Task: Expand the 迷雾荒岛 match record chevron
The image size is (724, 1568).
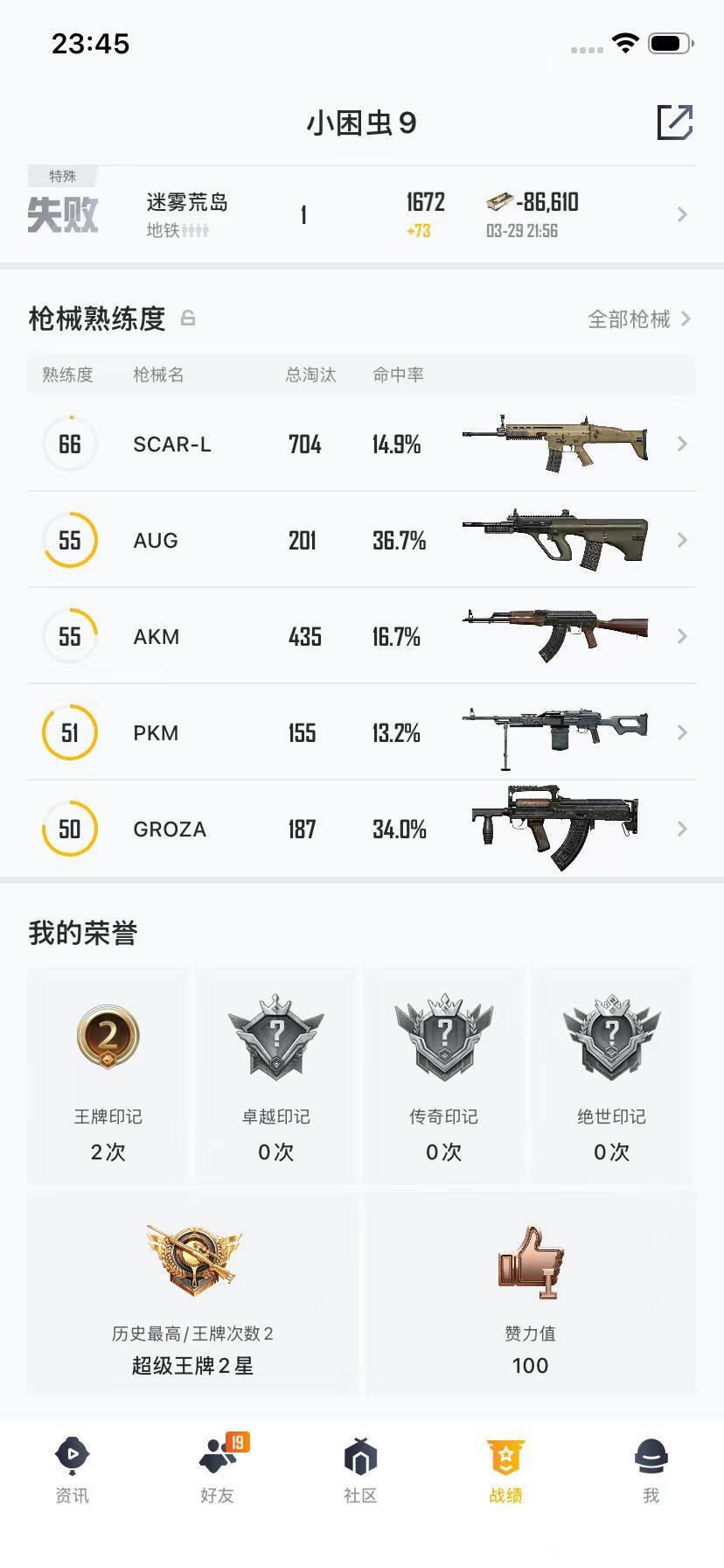Action: coord(682,214)
